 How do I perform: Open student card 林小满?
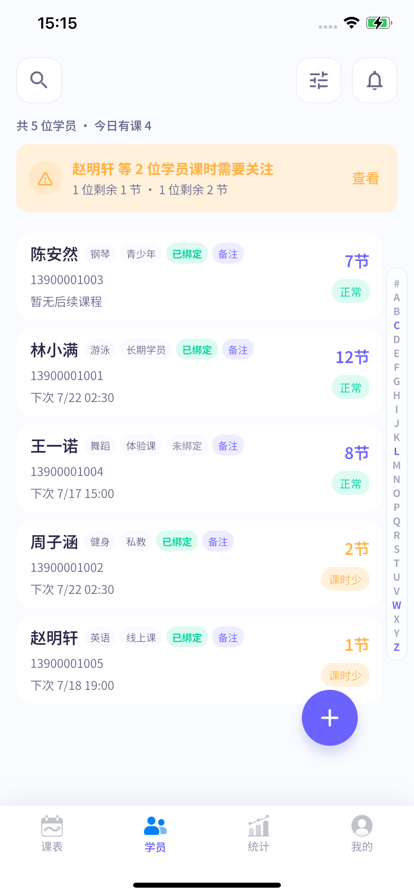click(199, 372)
